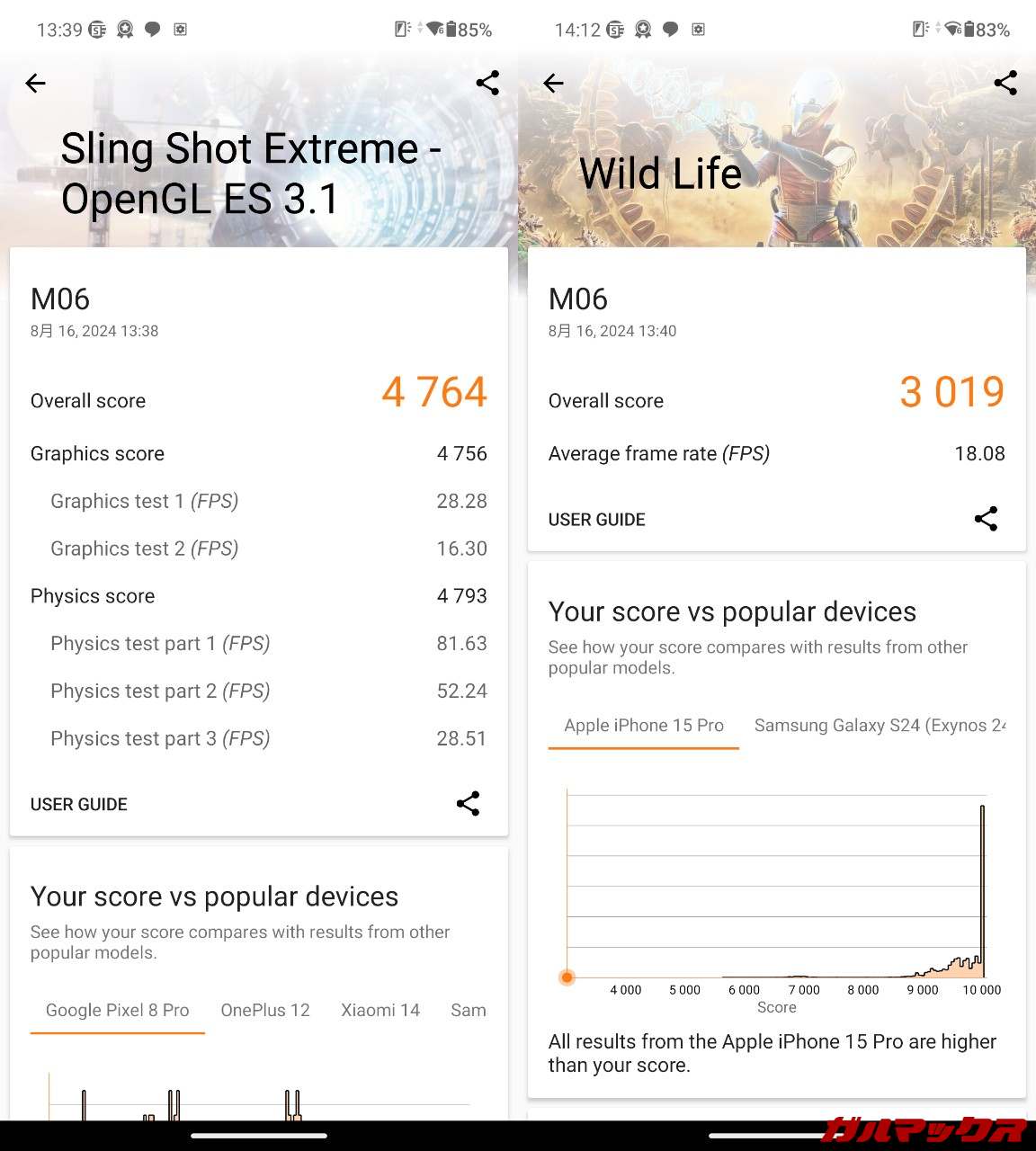
Task: Go back from the Wild Life results
Action: [x=554, y=84]
